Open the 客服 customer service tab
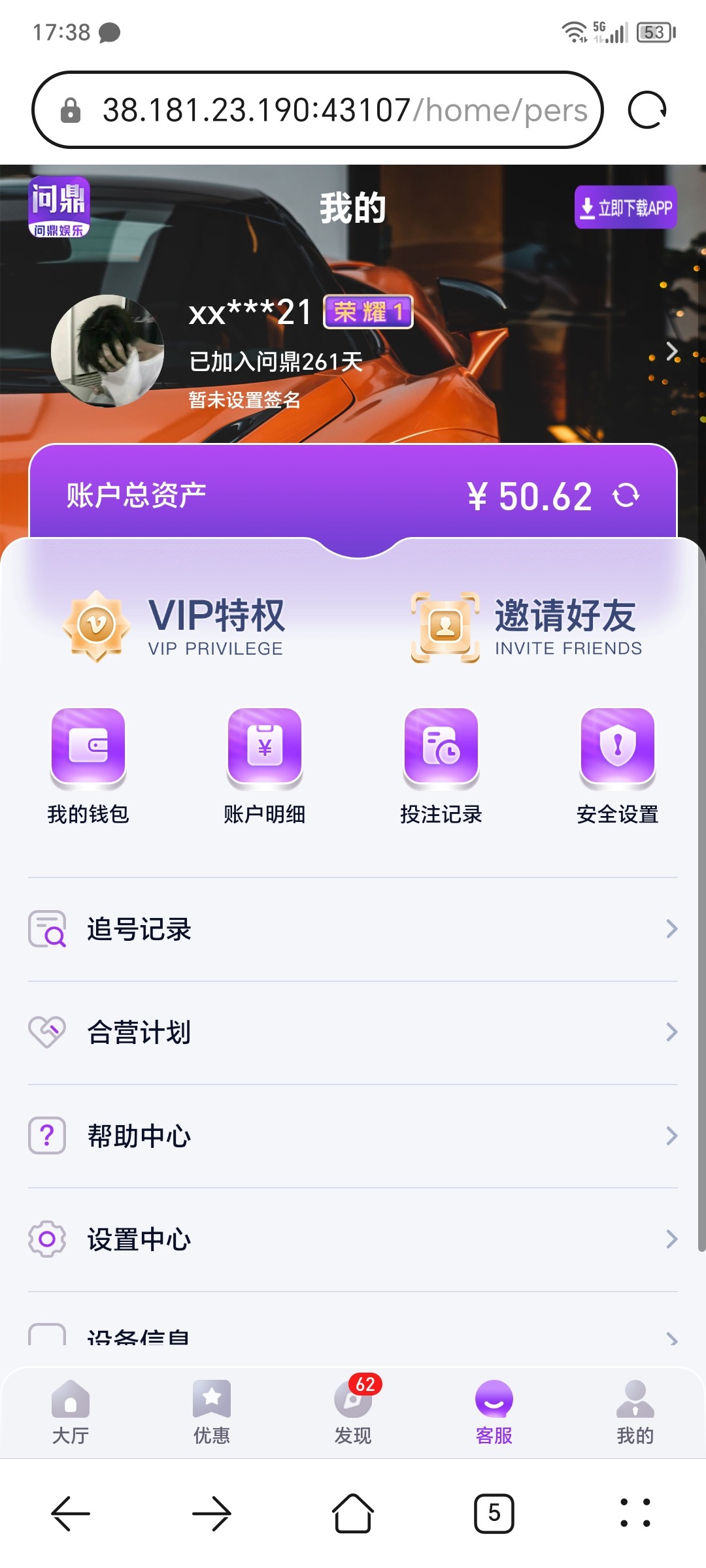706x1568 pixels. tap(494, 1411)
